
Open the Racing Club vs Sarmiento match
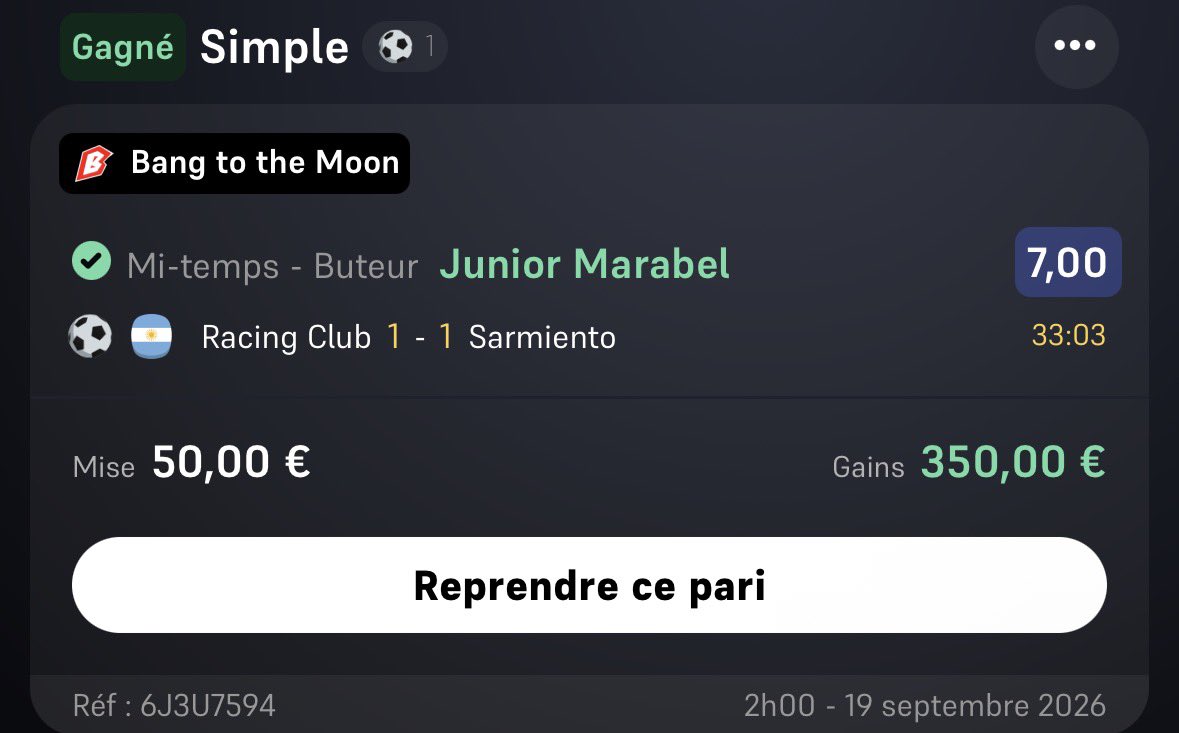(x=409, y=337)
